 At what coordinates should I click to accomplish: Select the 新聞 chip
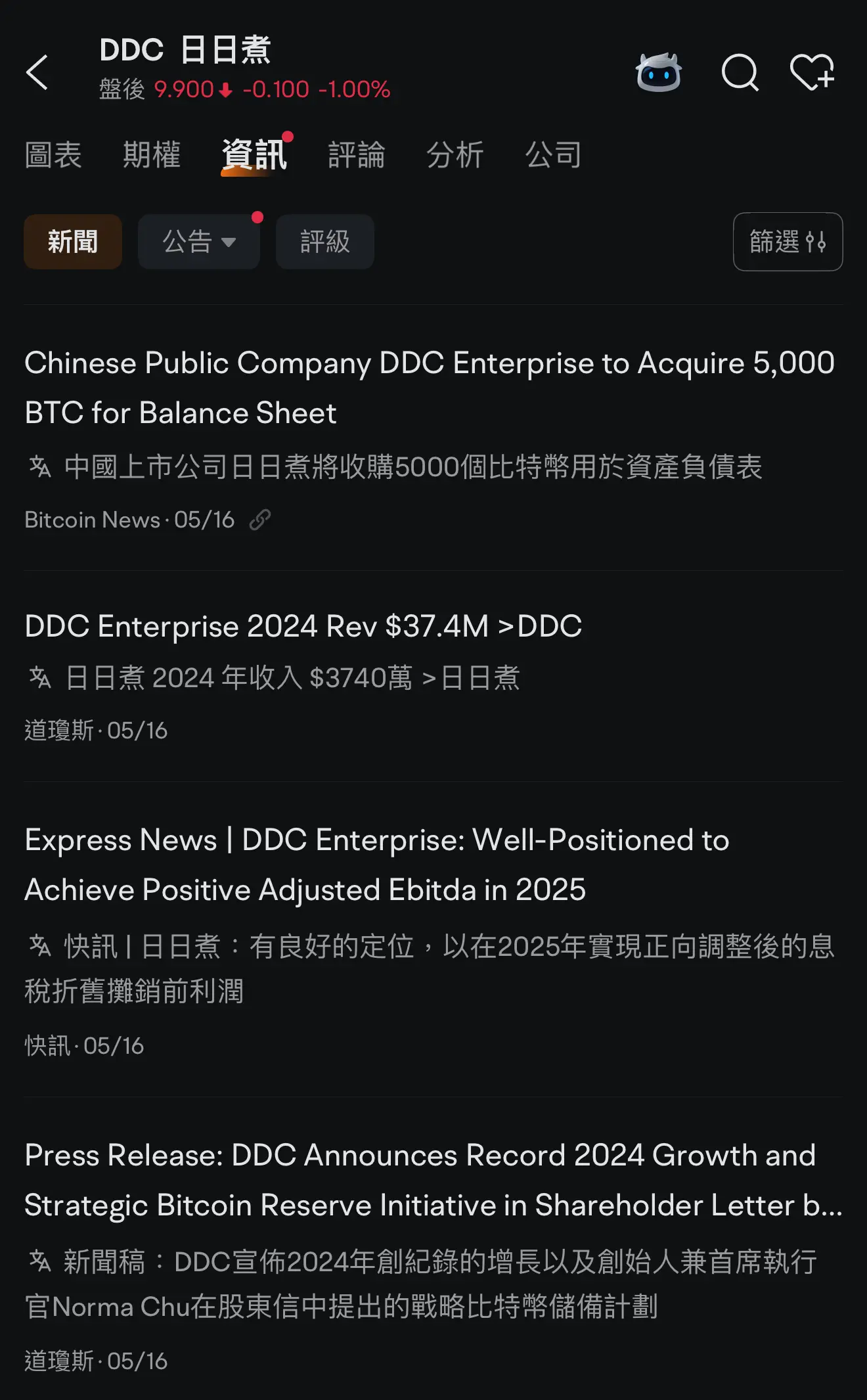[73, 242]
